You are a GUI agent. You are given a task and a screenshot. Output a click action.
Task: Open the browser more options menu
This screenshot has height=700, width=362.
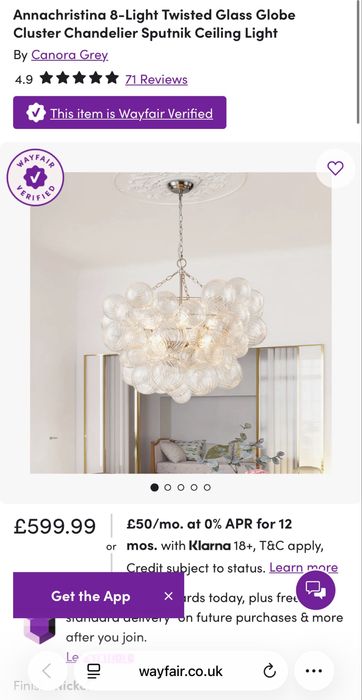pyautogui.click(x=314, y=671)
